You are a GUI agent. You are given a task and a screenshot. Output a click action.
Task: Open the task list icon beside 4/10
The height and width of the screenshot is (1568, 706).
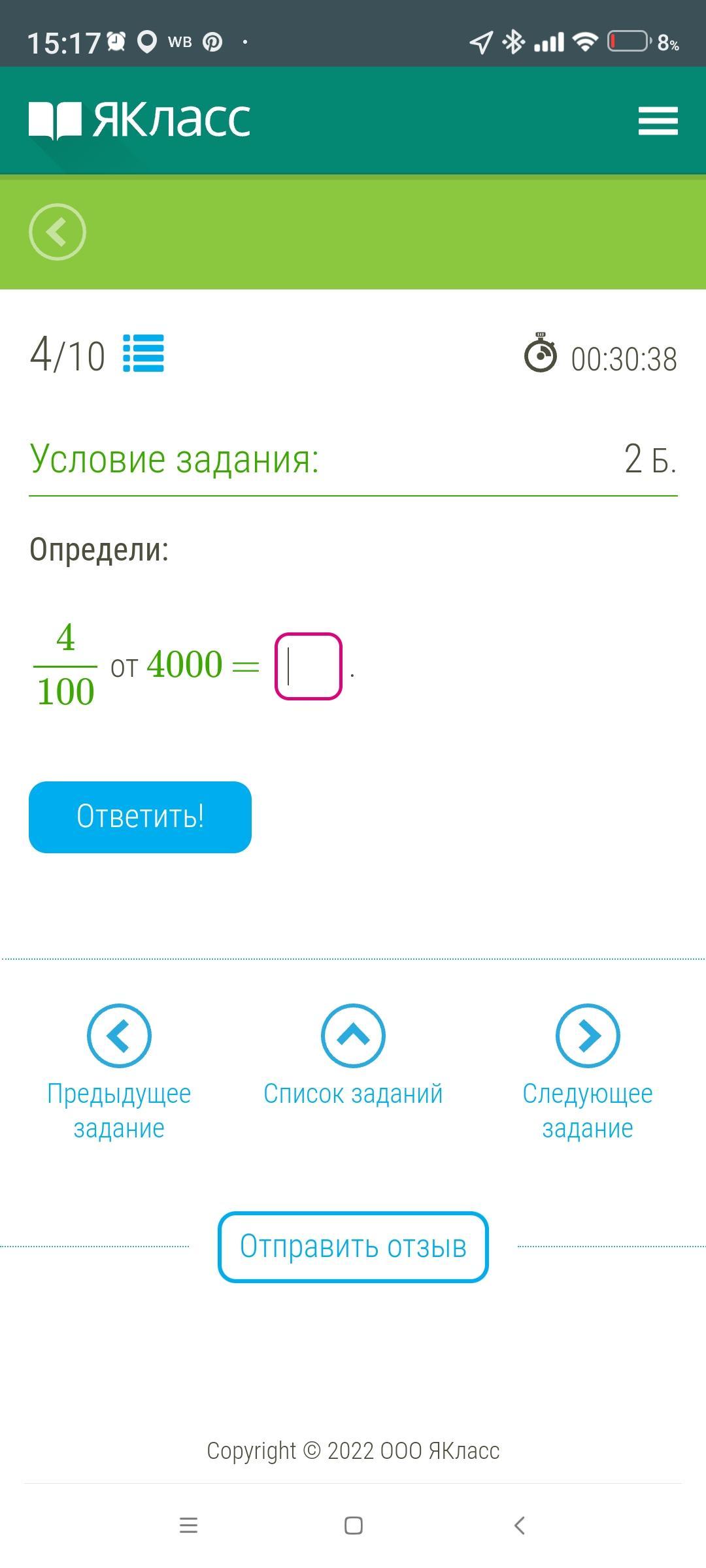point(144,353)
